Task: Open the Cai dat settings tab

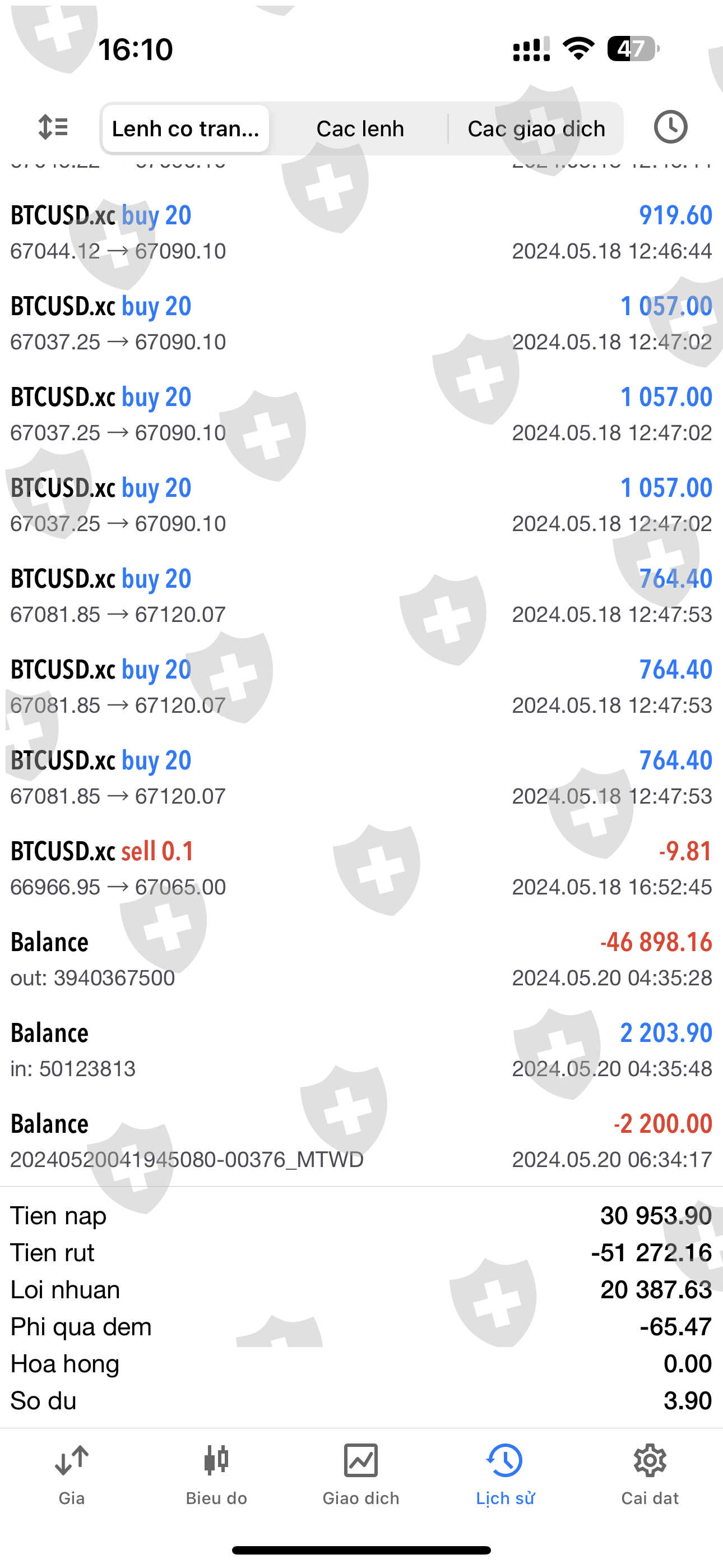Action: coord(650,1473)
